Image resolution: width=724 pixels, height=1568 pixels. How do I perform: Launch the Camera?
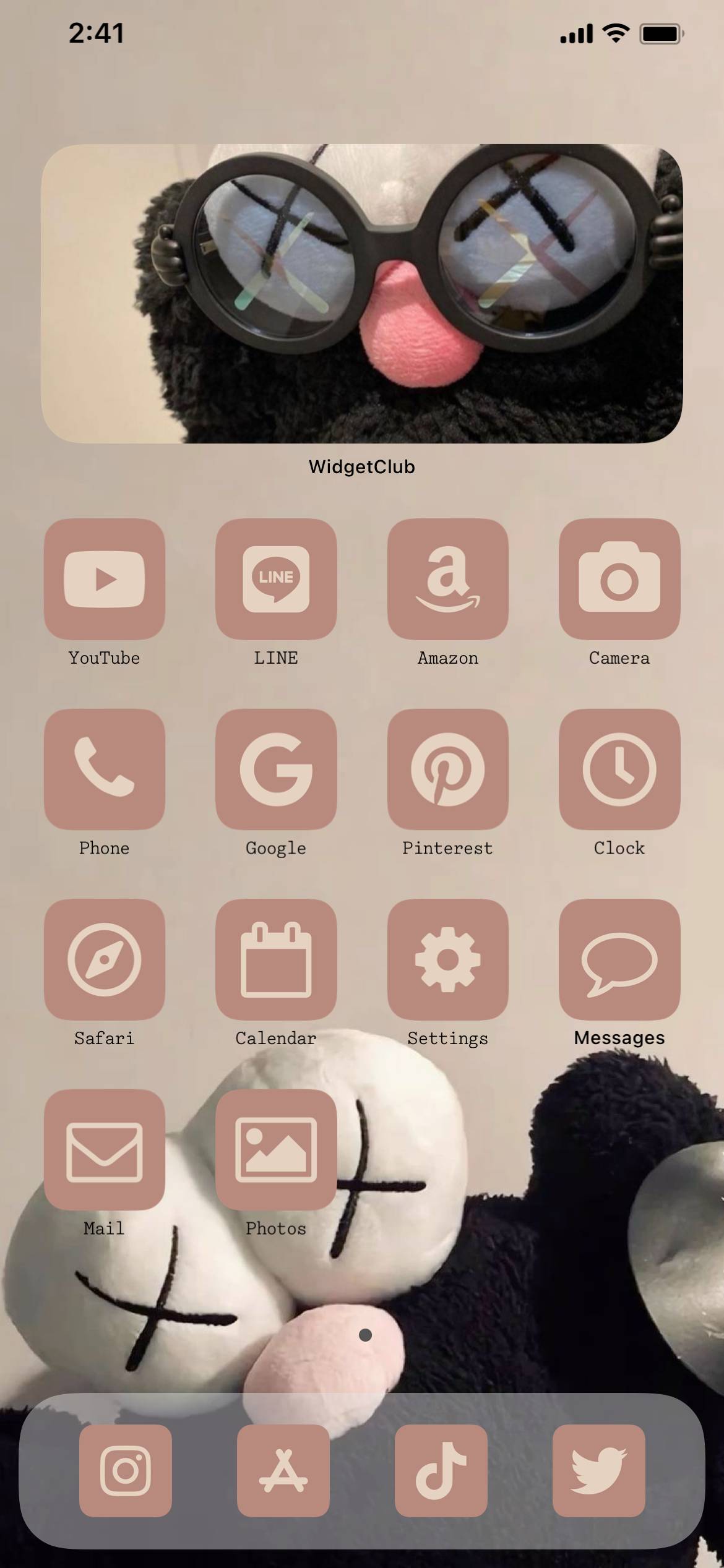pyautogui.click(x=619, y=579)
